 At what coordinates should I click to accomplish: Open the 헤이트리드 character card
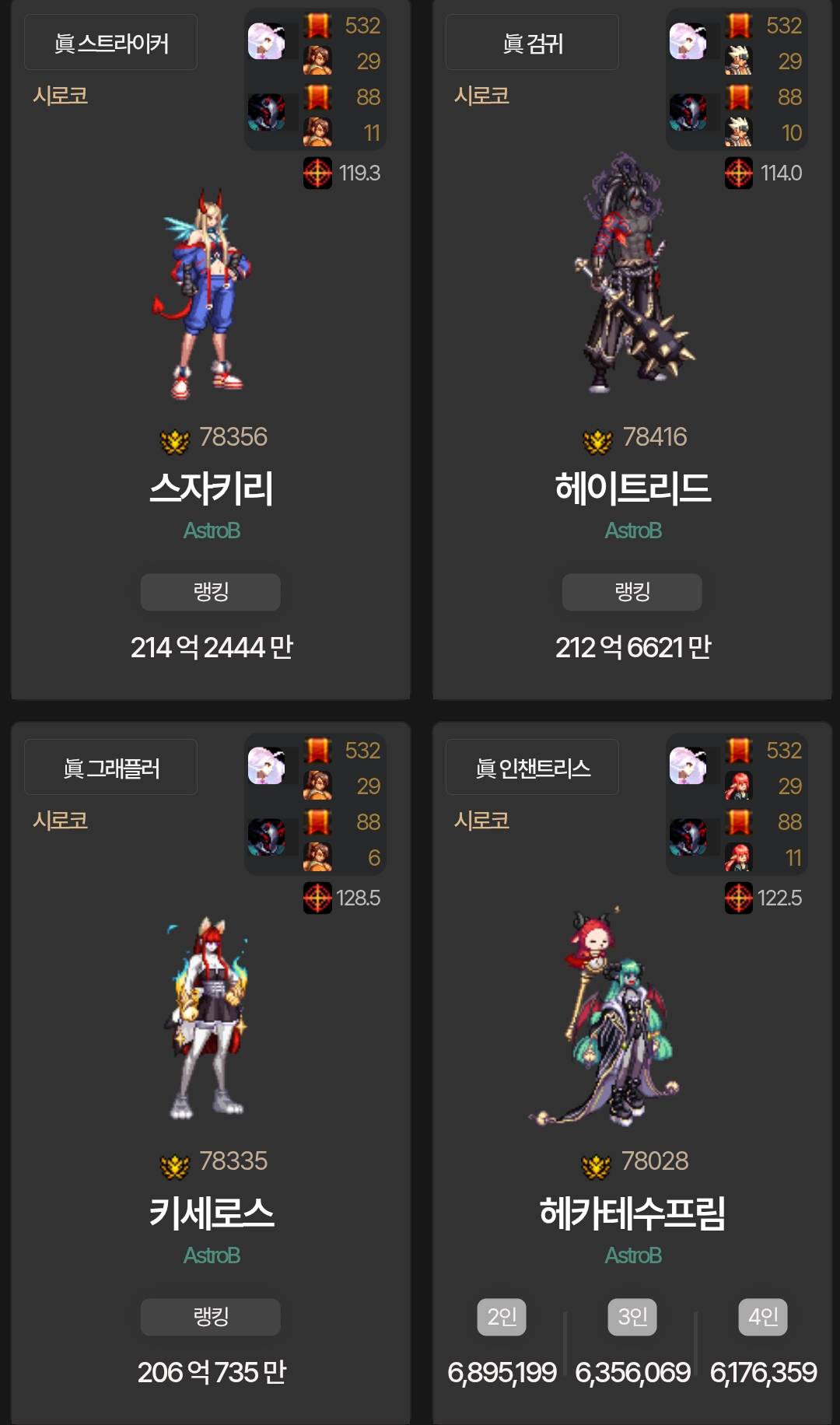(x=632, y=488)
